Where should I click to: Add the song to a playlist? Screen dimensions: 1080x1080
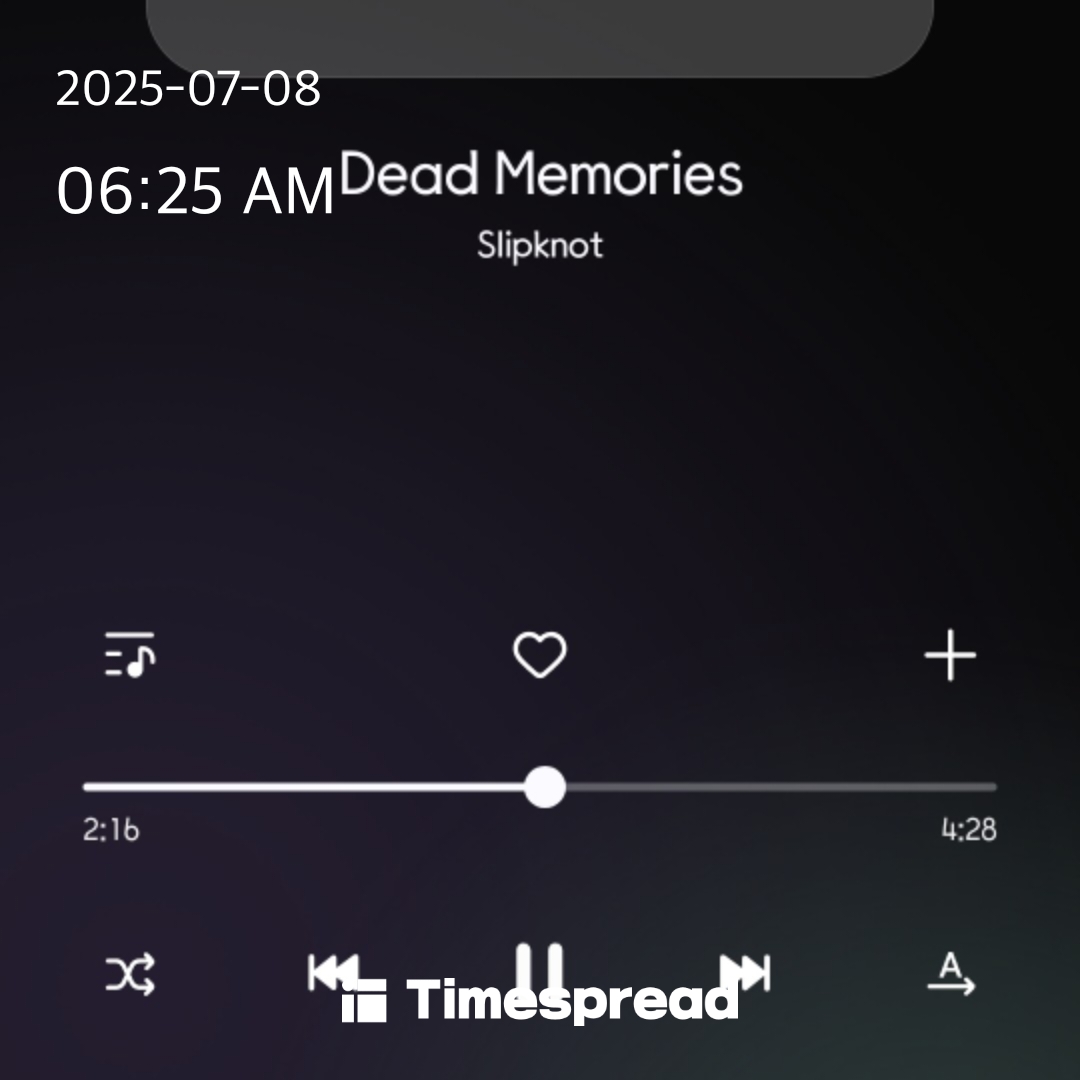[x=949, y=656]
